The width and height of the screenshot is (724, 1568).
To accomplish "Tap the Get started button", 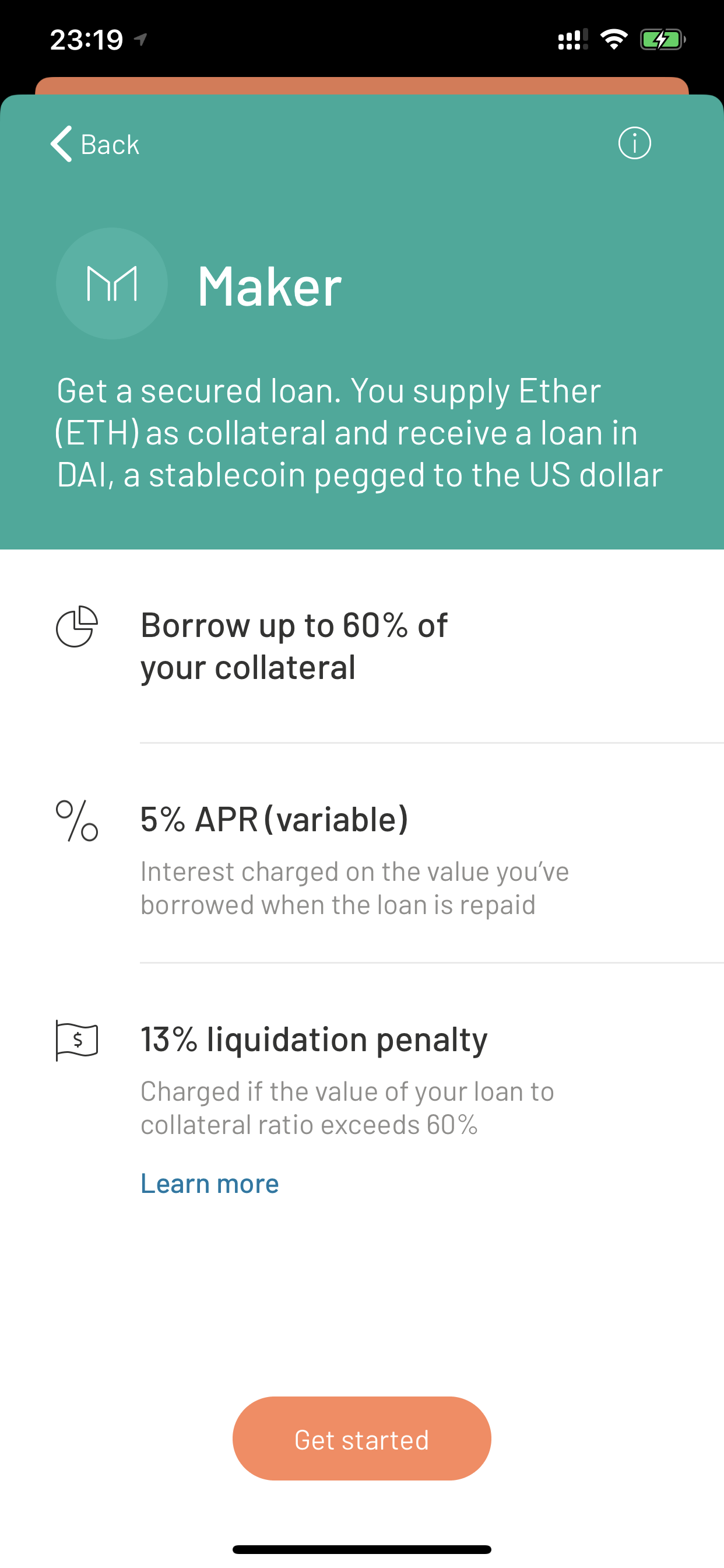I will tap(361, 1439).
